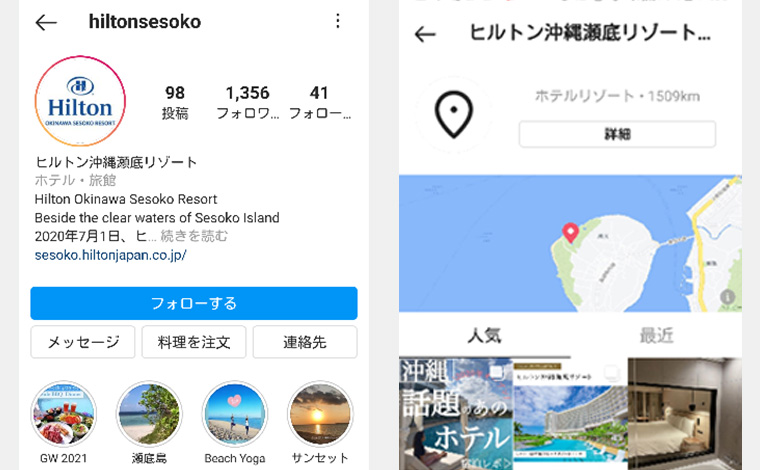
Task: Open the サンセット story highlight
Action: tap(320, 414)
